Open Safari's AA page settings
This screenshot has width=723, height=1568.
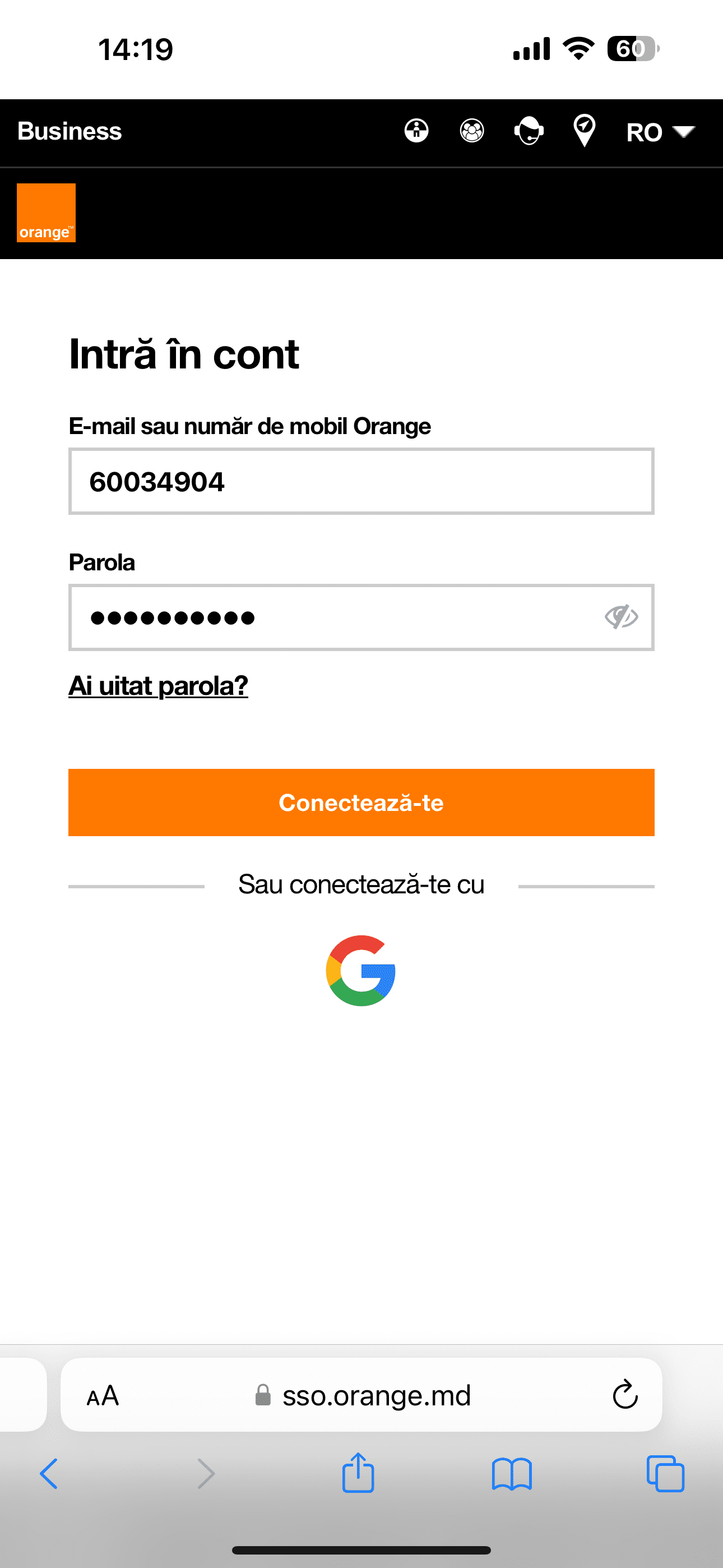coord(103,1395)
